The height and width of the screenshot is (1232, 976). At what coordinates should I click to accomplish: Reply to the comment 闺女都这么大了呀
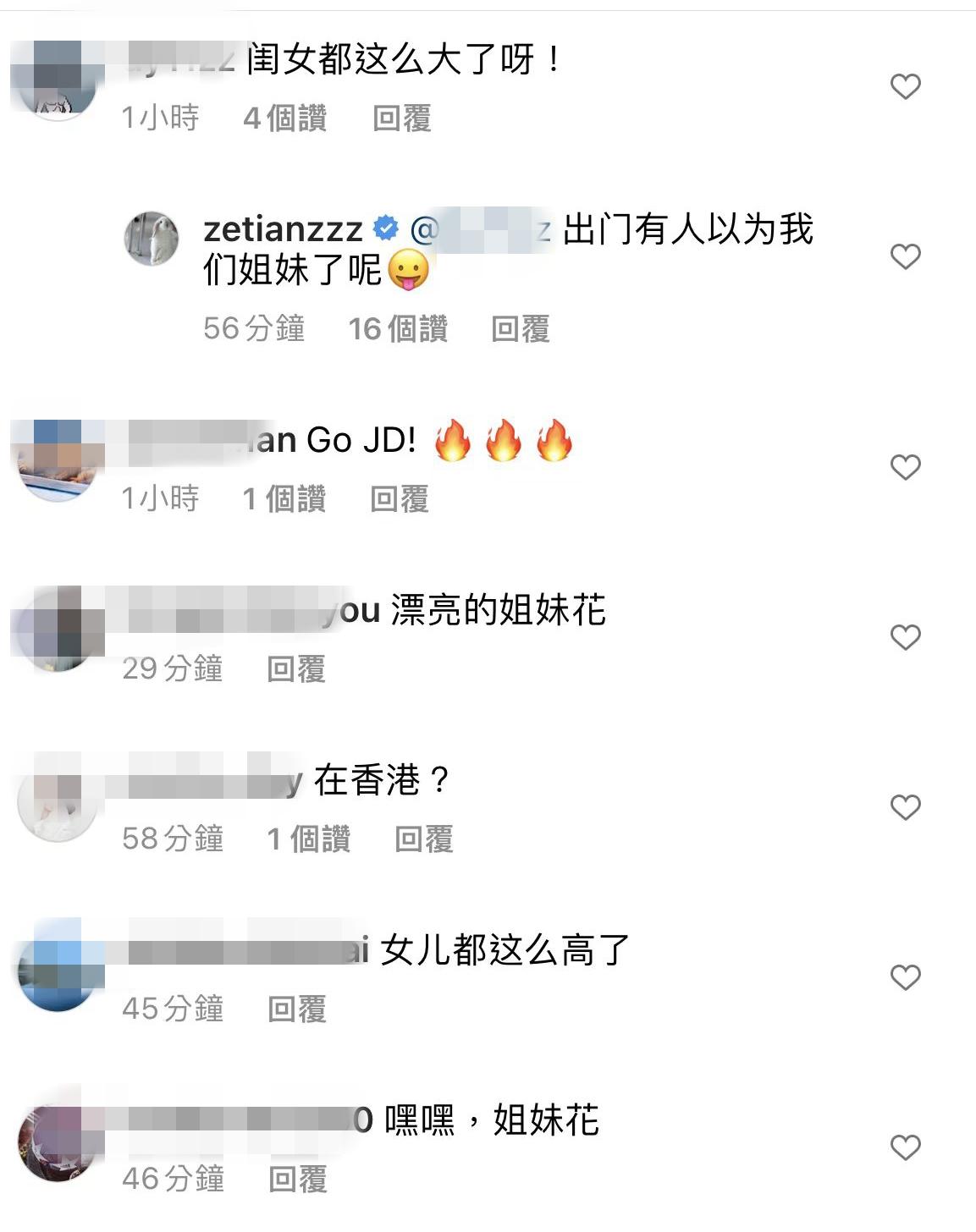click(402, 118)
